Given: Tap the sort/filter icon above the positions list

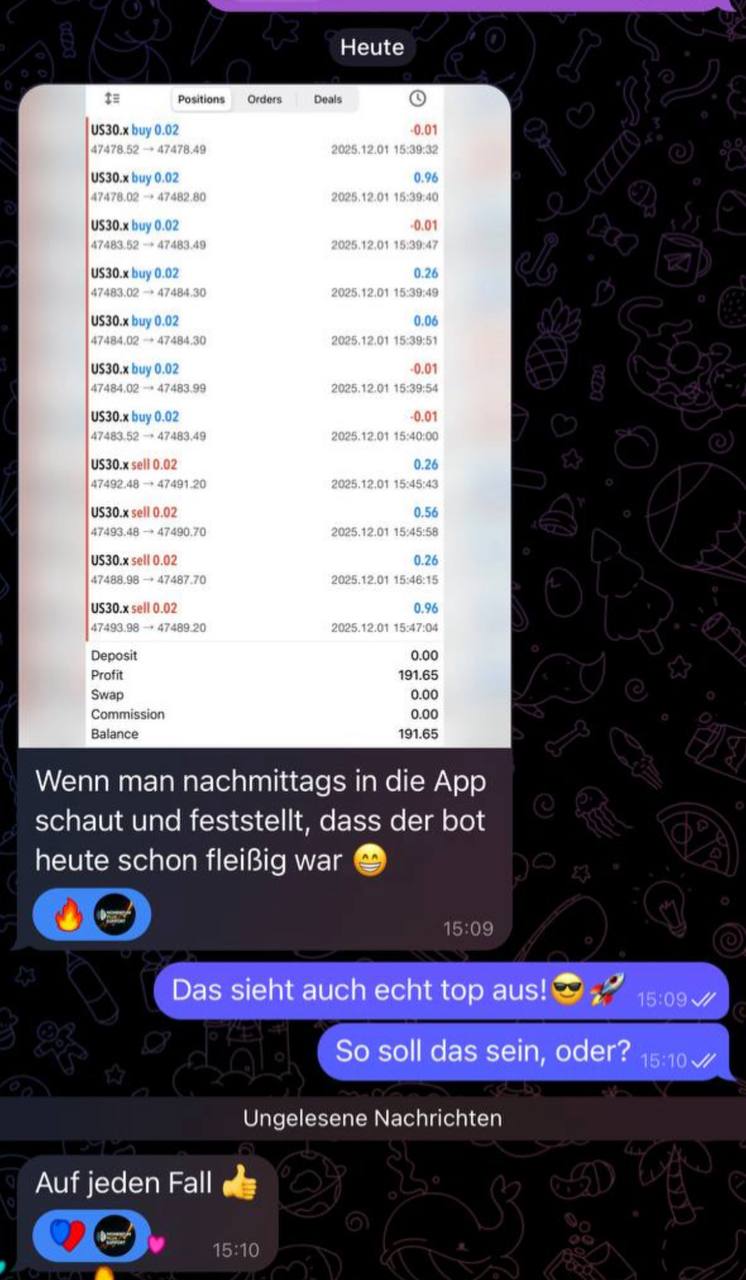Looking at the screenshot, I should (113, 99).
